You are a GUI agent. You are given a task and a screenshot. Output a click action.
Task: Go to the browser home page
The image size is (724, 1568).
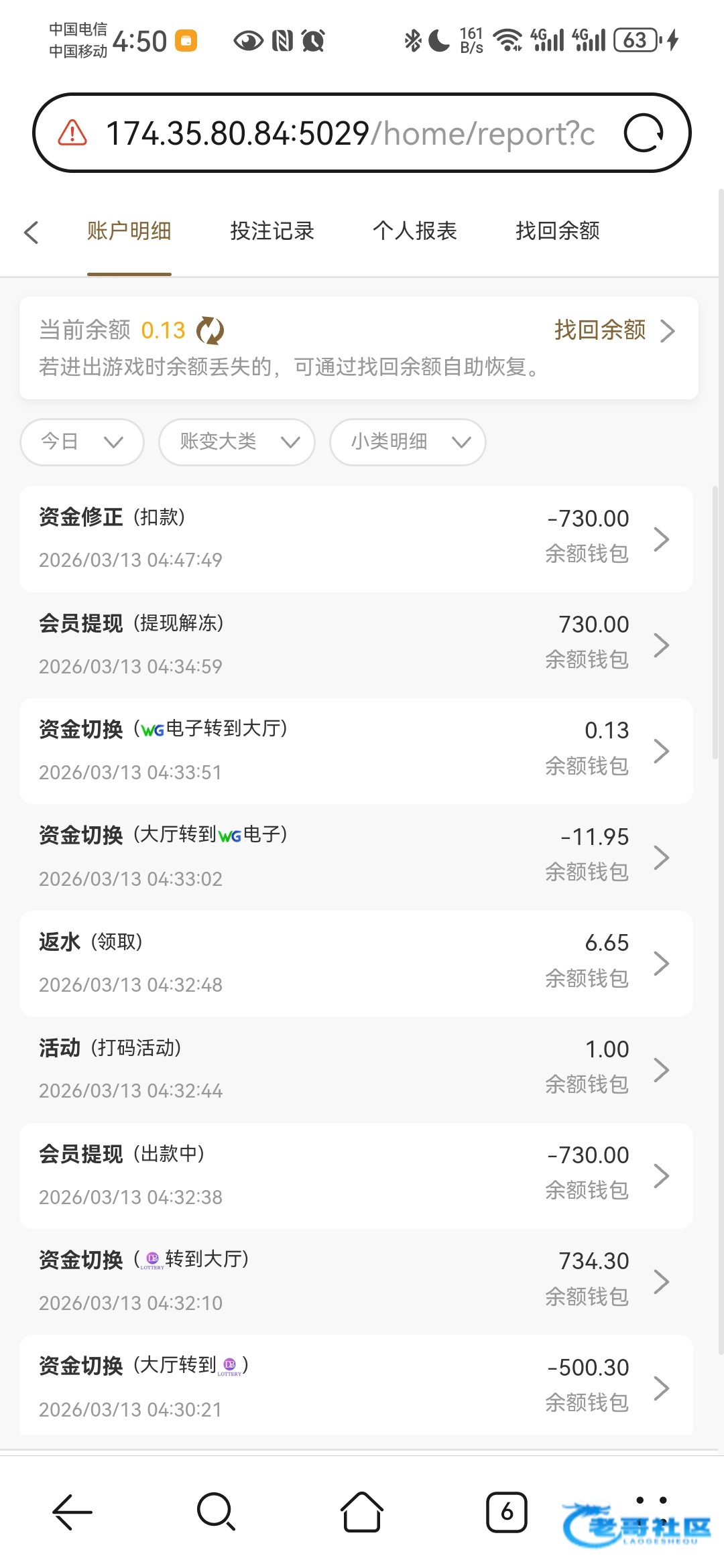click(362, 1512)
